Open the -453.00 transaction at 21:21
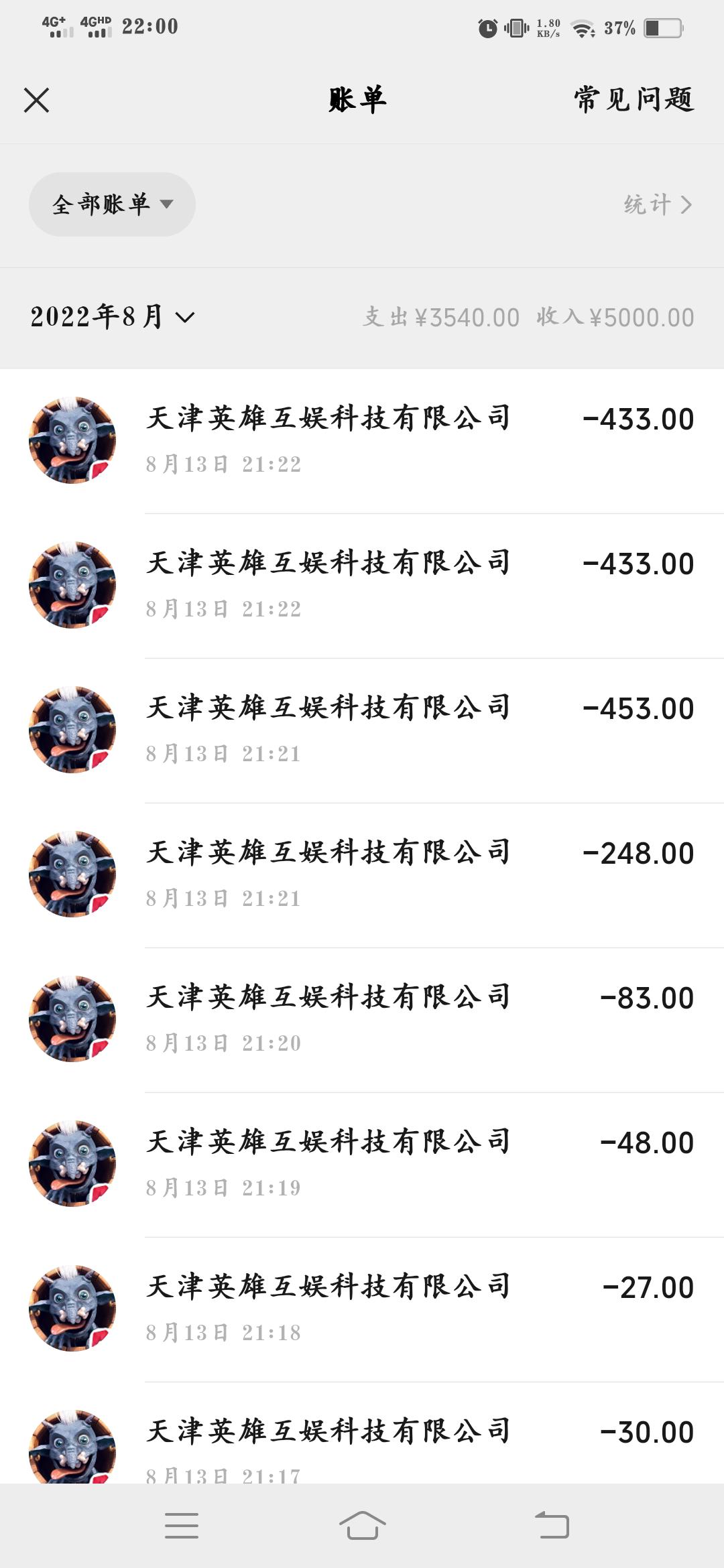 coord(362,730)
